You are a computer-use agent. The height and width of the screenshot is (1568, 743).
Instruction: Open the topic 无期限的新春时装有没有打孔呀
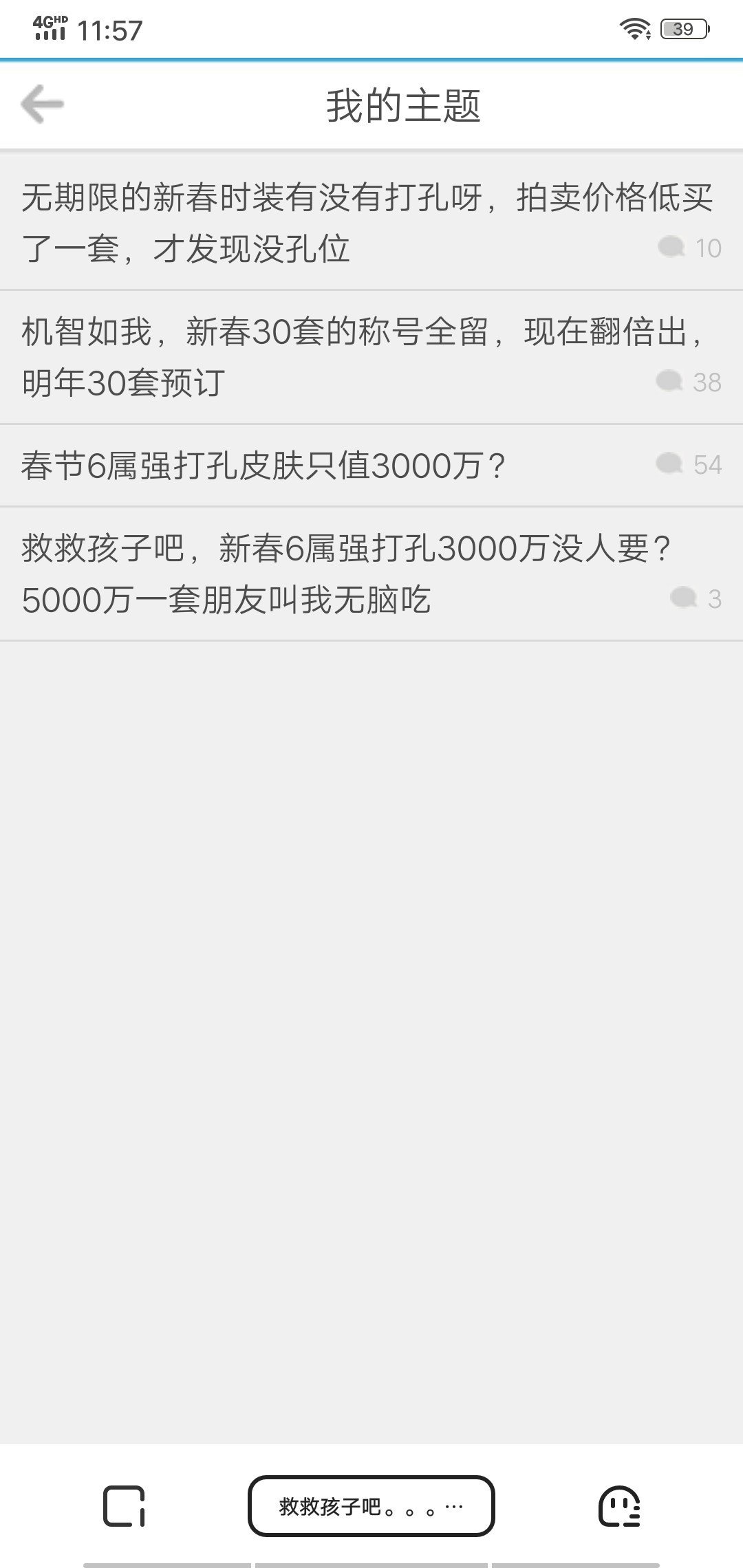371,223
